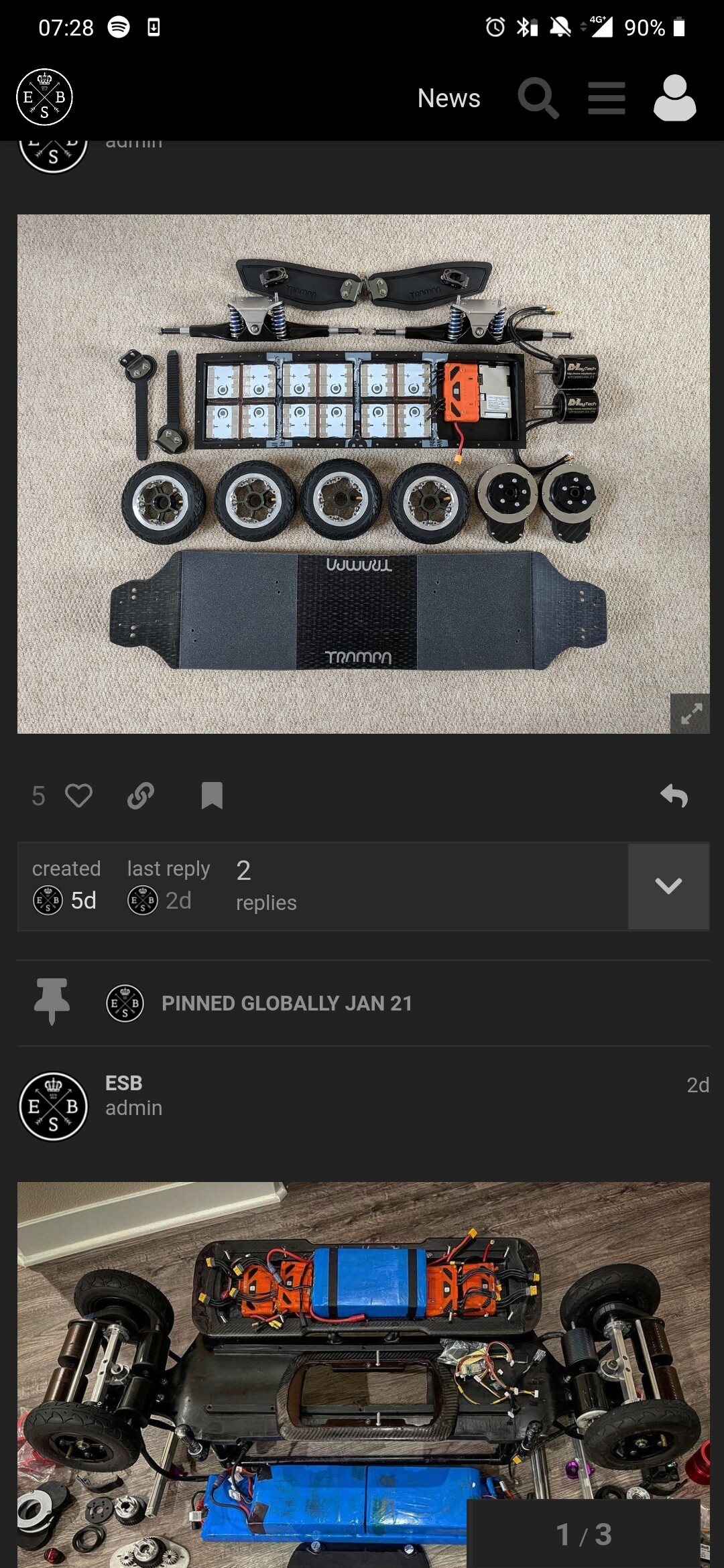
Task: Reply to this post
Action: 674,796
